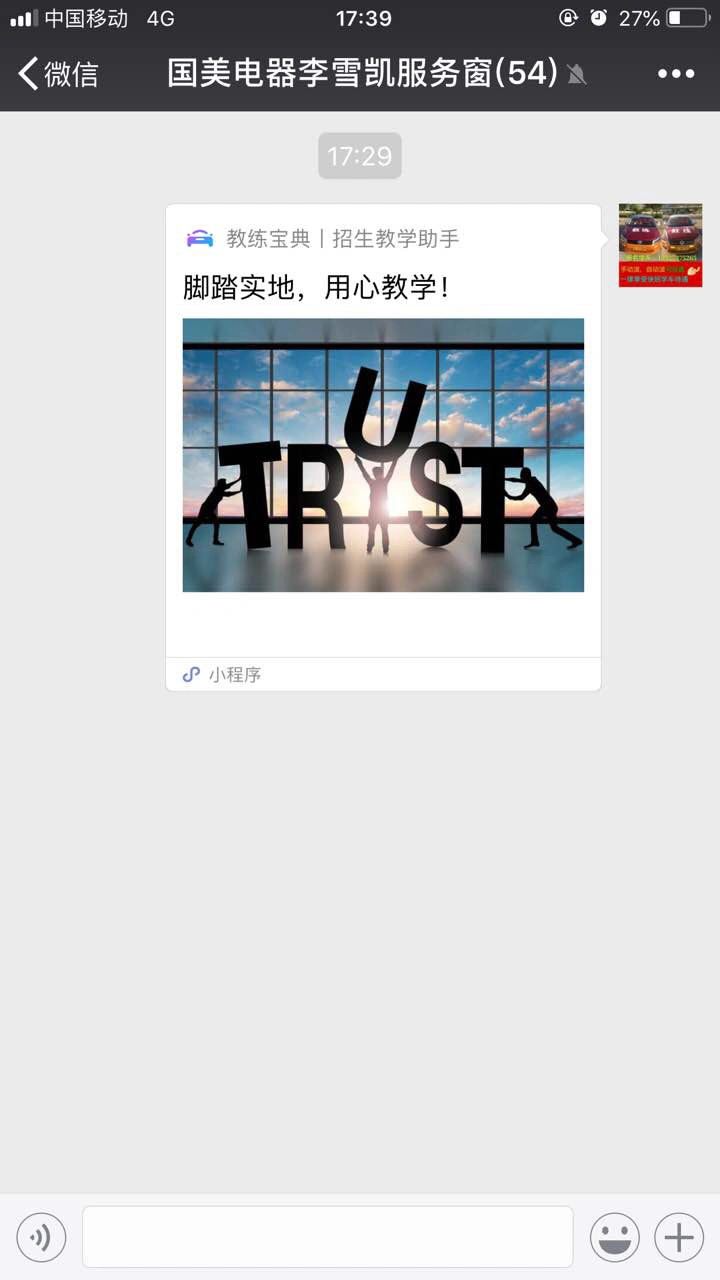Open the group chat overflow menu

coord(675,73)
